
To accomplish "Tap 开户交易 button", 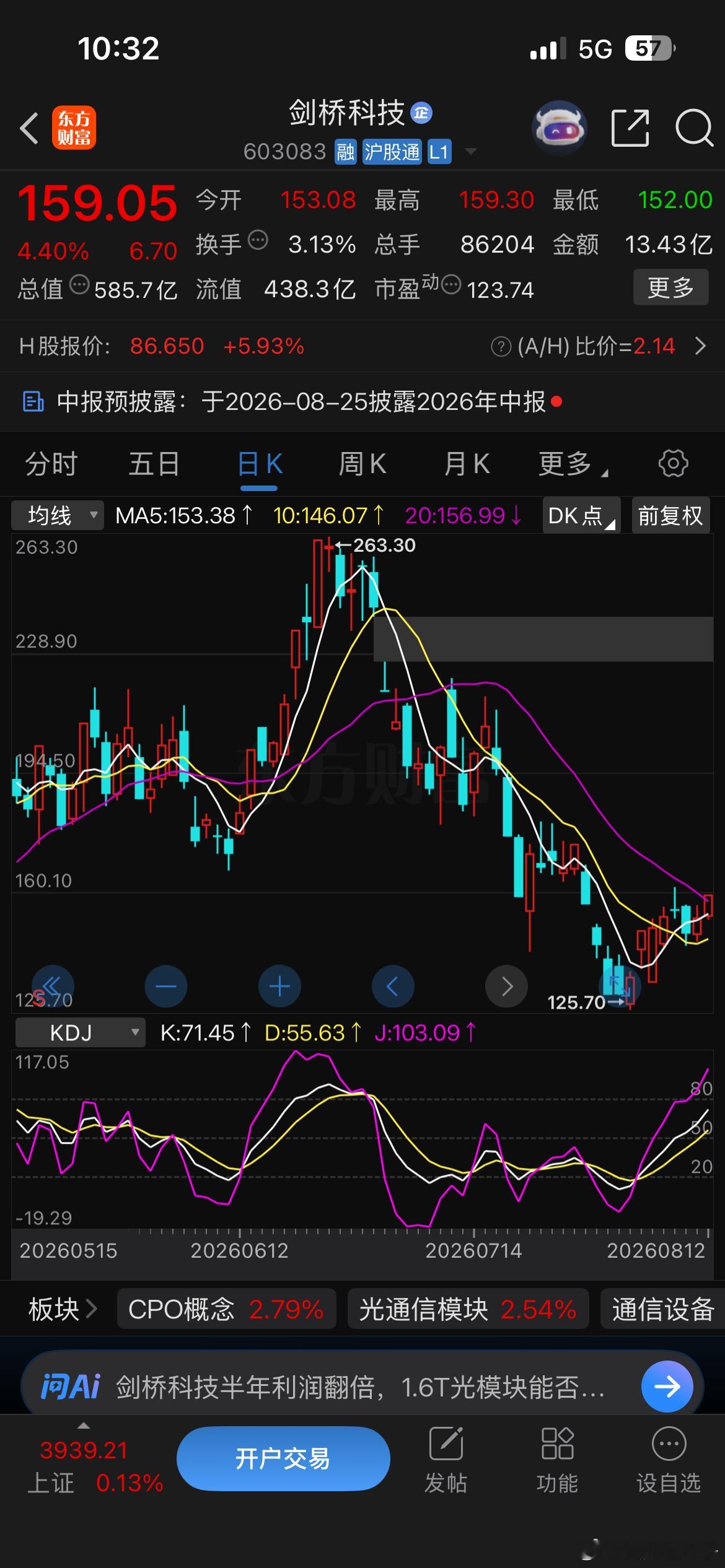I will click(x=283, y=1459).
